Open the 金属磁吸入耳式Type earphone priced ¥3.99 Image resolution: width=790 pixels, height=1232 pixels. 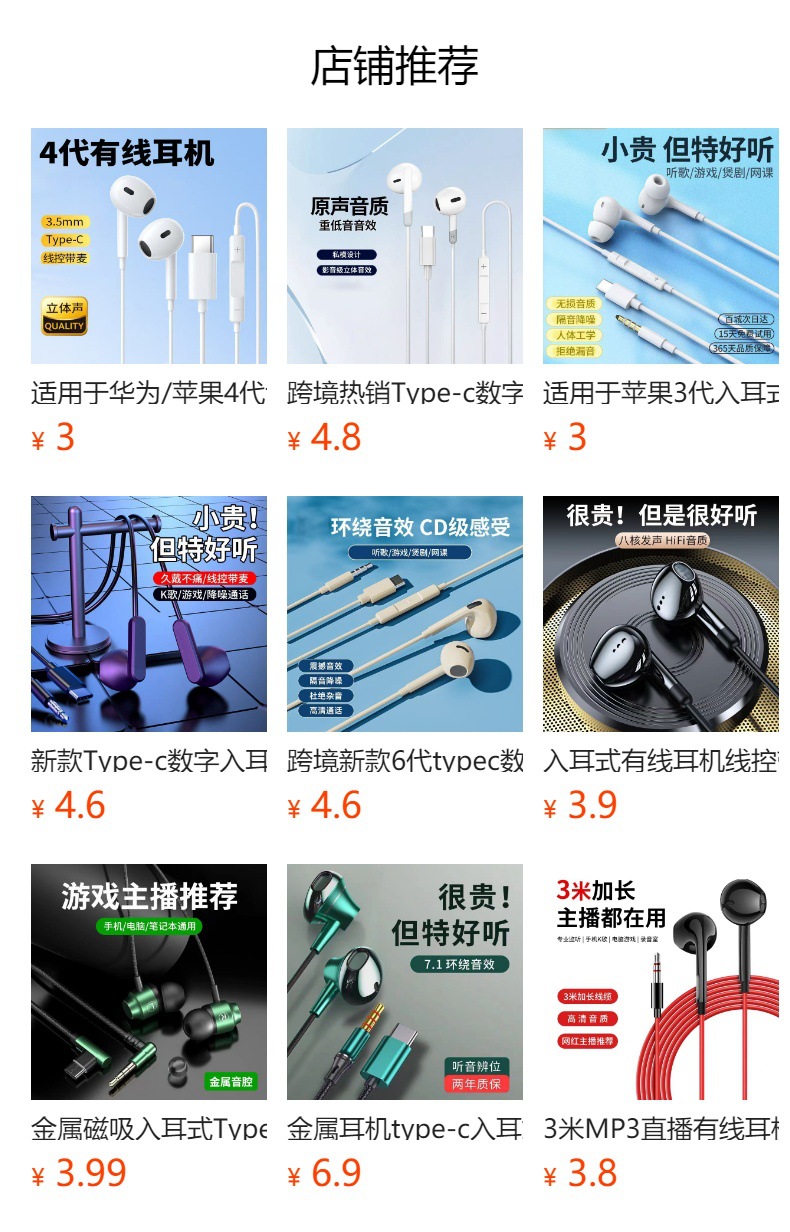149,1028
